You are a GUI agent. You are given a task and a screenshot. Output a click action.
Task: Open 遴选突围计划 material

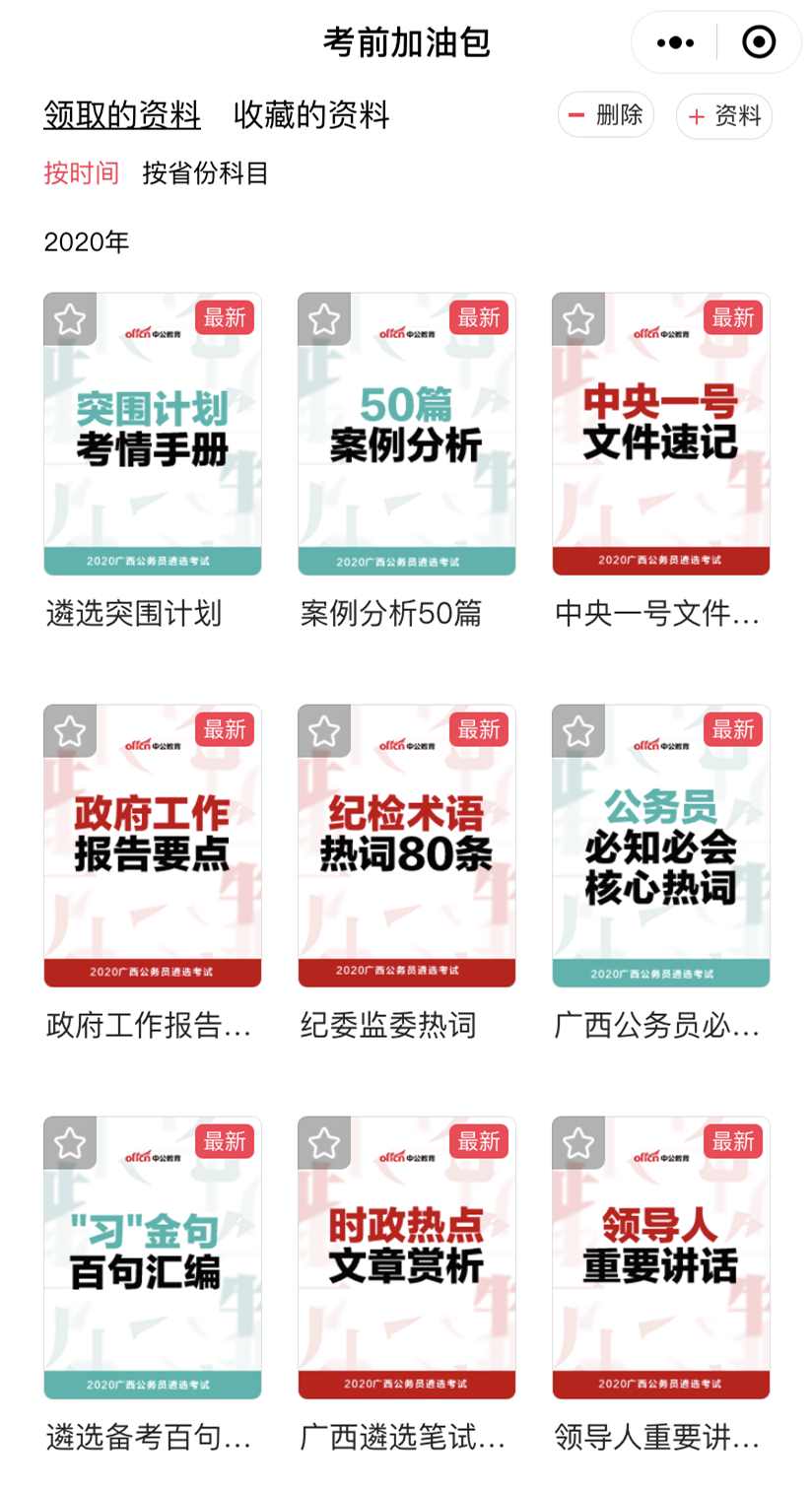pyautogui.click(x=153, y=434)
